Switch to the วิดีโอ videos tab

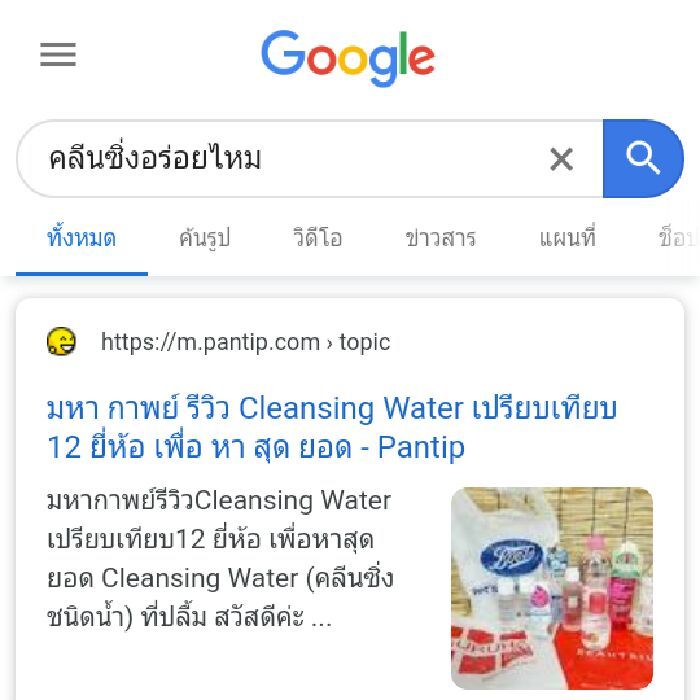coord(317,238)
